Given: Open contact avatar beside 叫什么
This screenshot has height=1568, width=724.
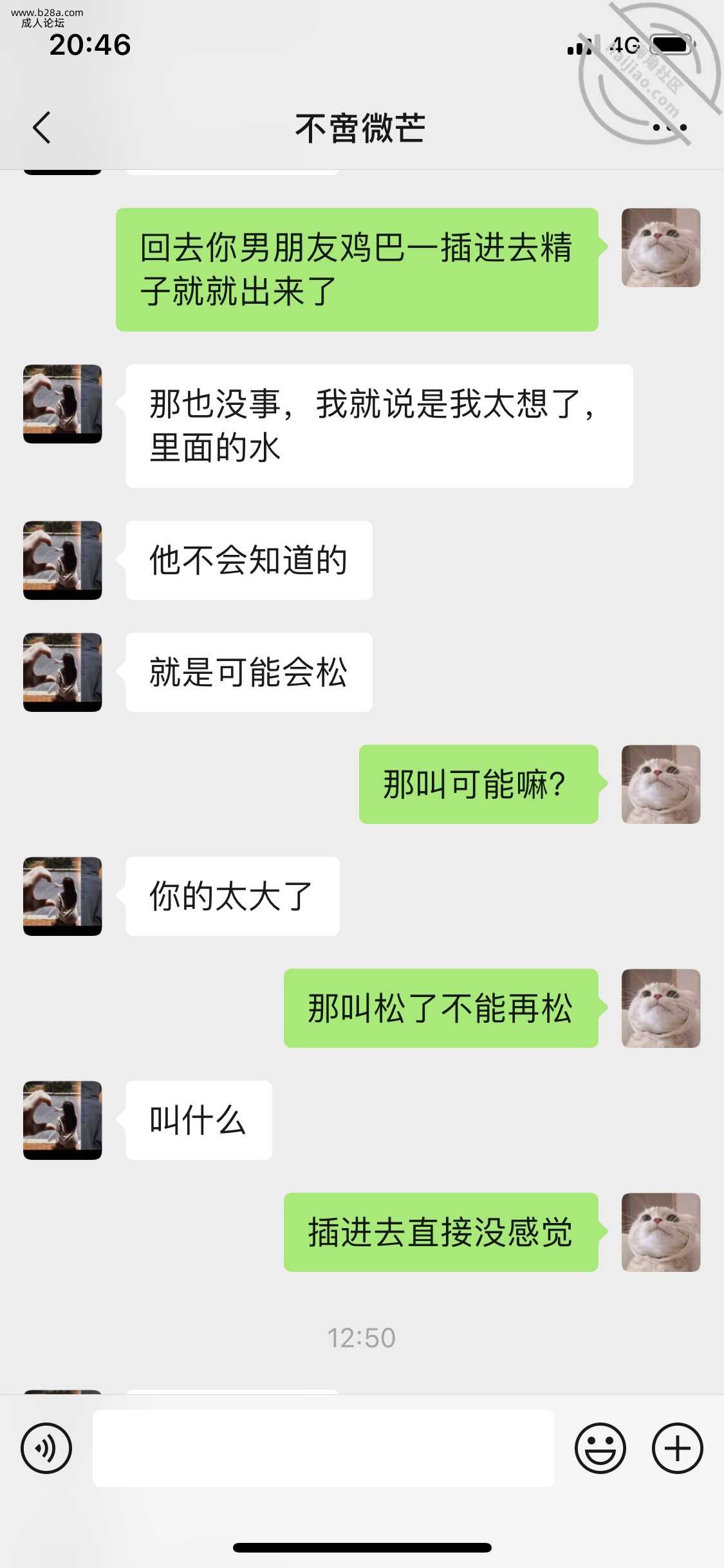Looking at the screenshot, I should click(x=62, y=1120).
